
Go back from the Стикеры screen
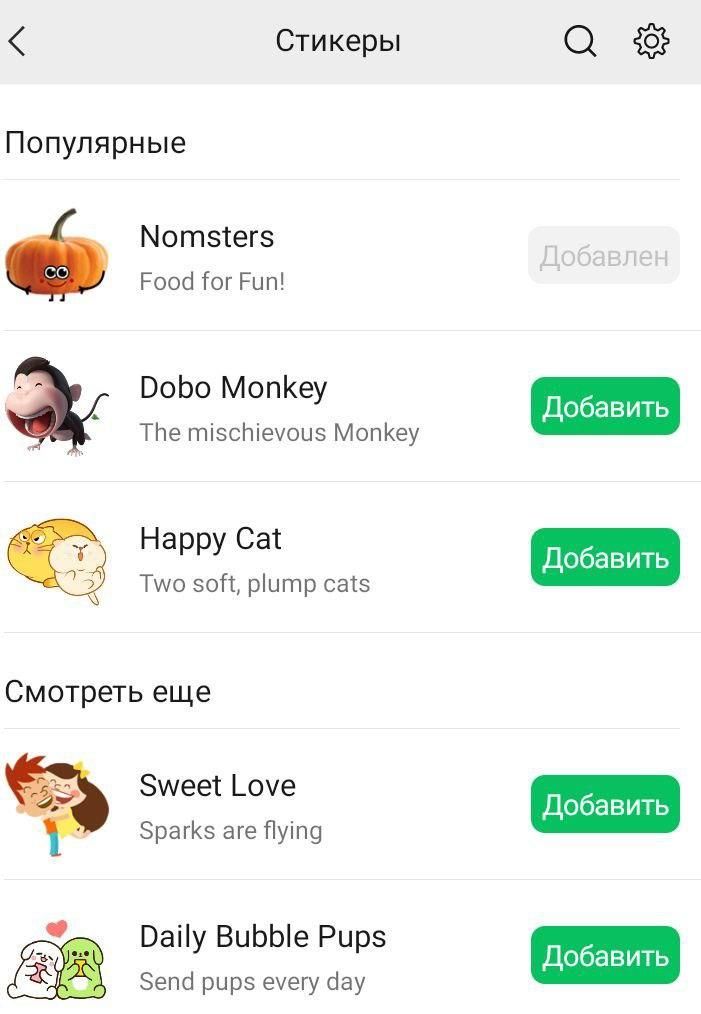18,42
